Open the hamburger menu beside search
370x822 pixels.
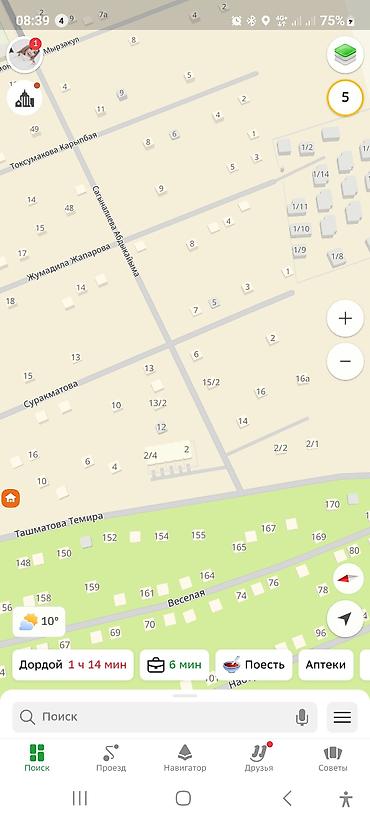coord(342,717)
